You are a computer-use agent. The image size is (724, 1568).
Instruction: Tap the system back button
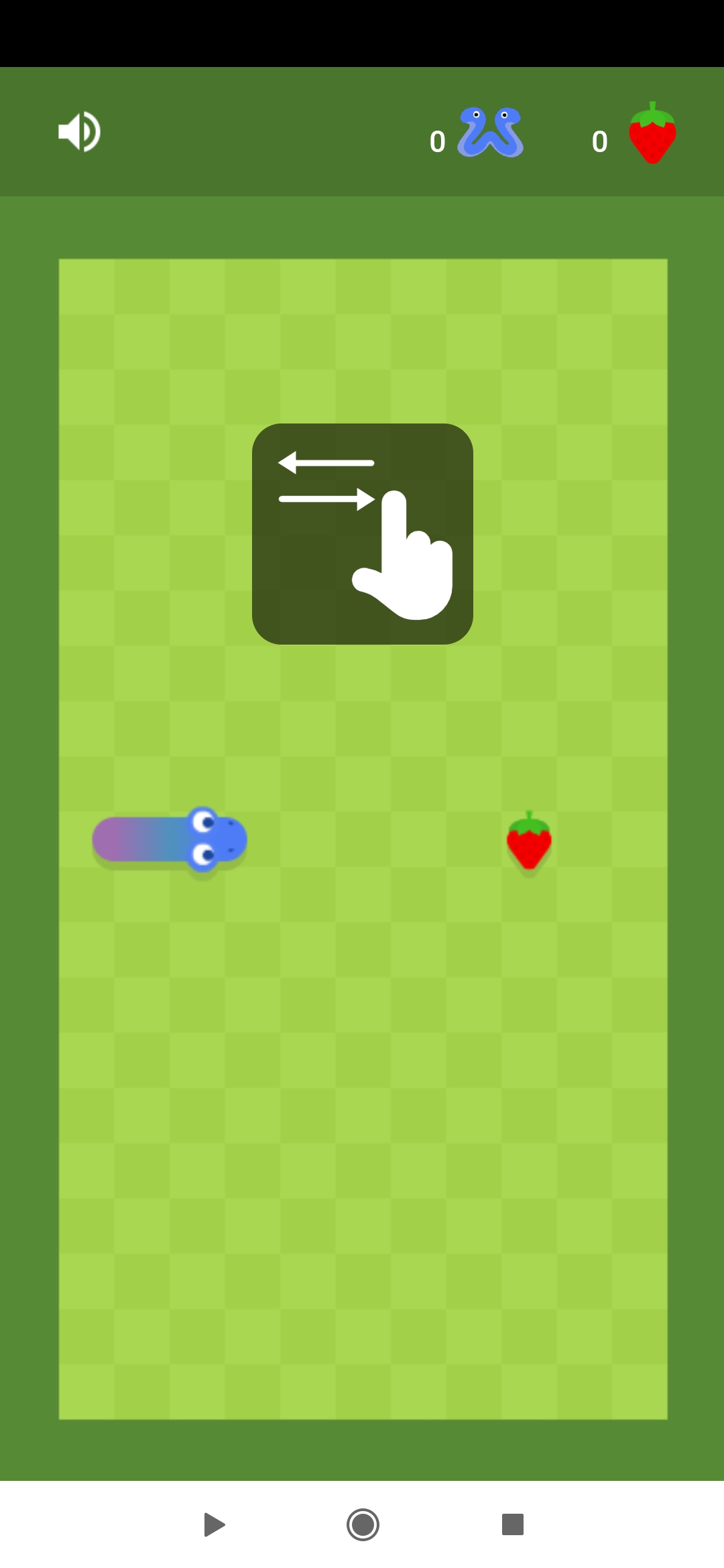click(x=213, y=1524)
